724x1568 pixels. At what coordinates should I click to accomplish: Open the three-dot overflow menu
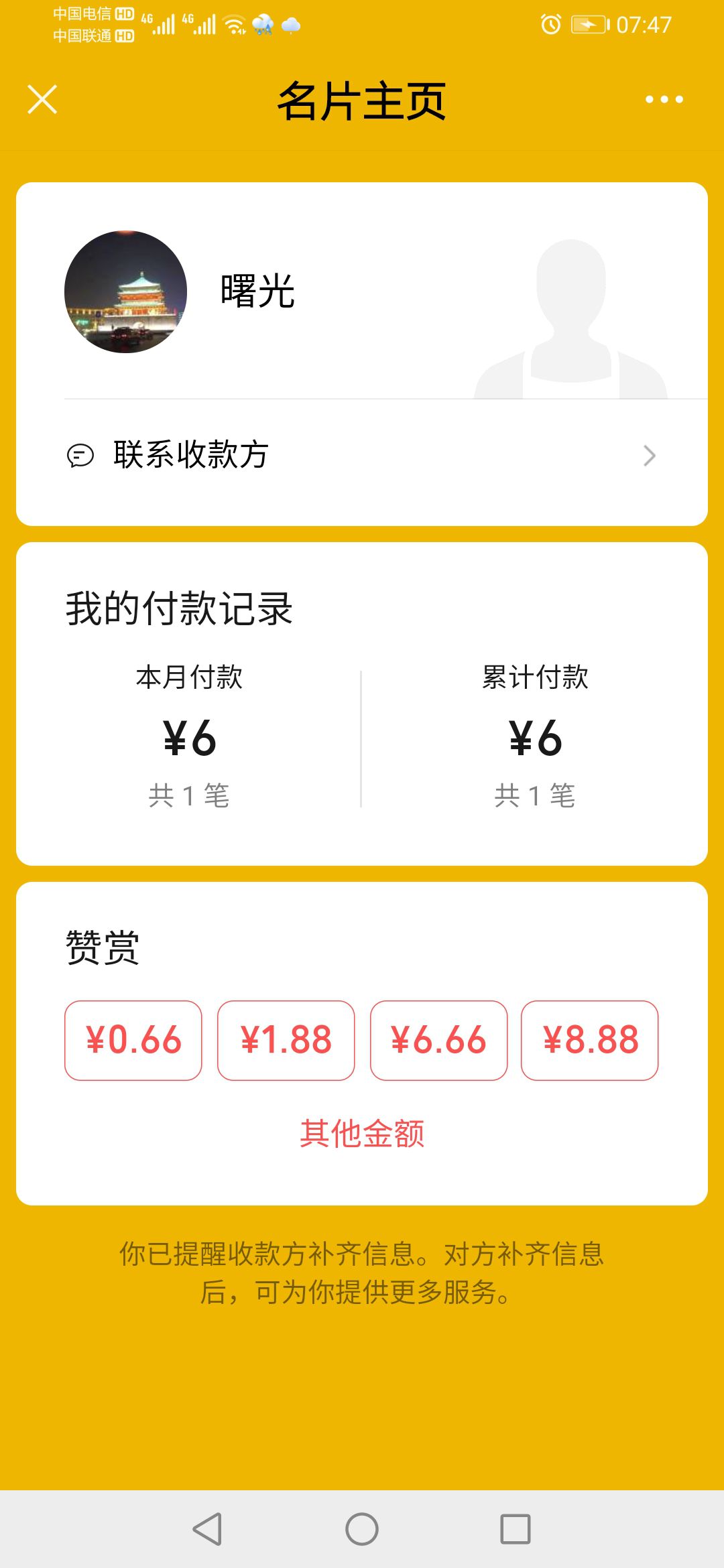click(664, 99)
